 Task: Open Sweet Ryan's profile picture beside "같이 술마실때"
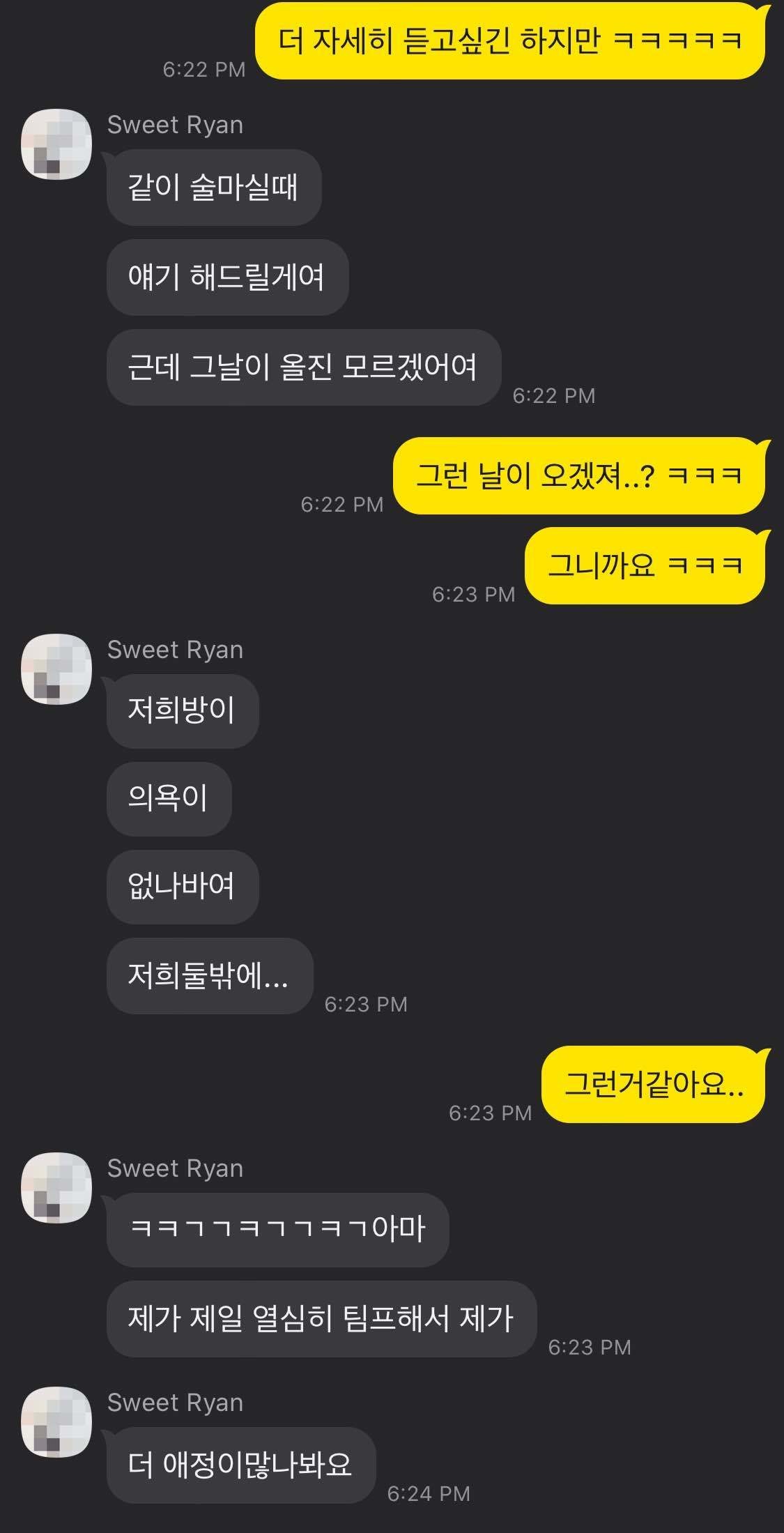(56, 144)
